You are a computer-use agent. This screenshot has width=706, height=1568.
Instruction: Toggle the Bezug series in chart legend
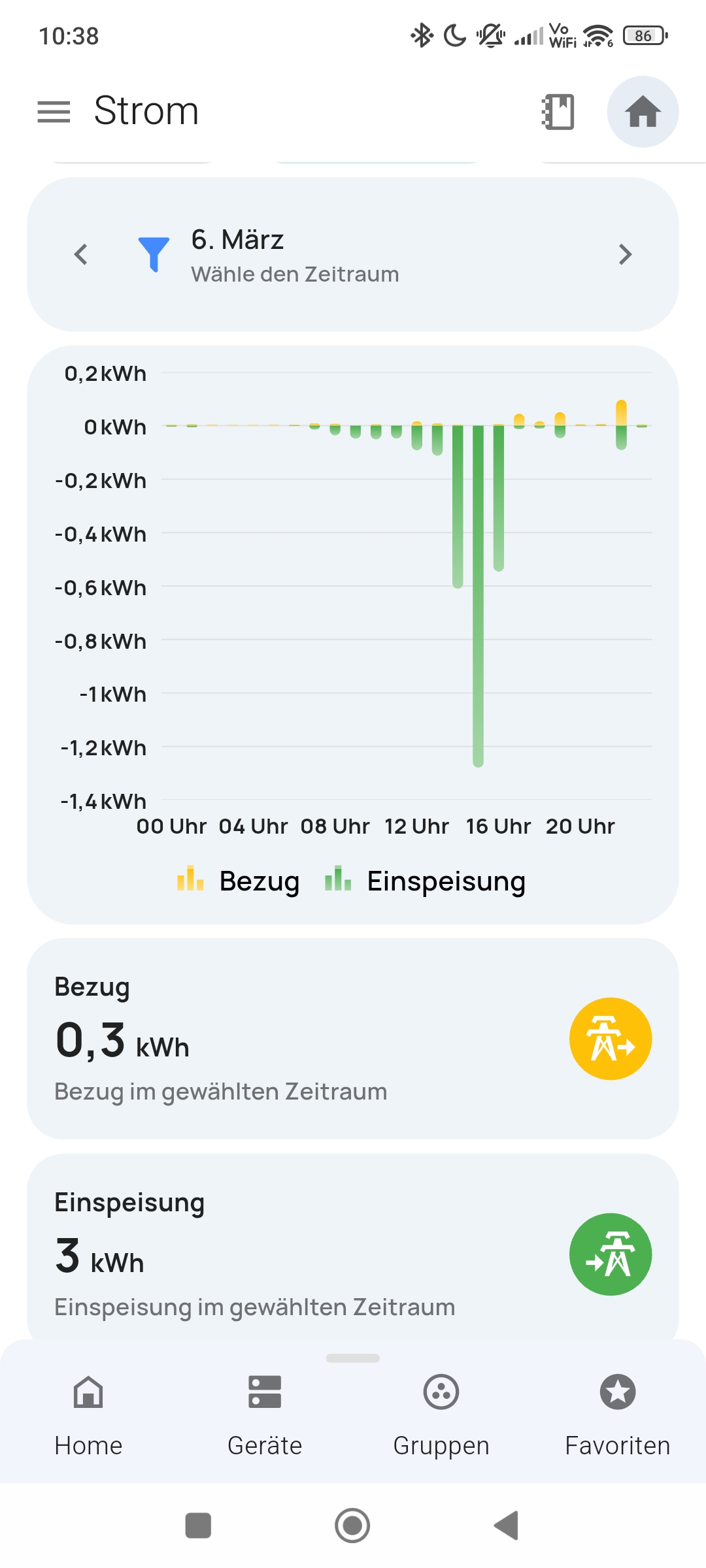[x=239, y=881]
